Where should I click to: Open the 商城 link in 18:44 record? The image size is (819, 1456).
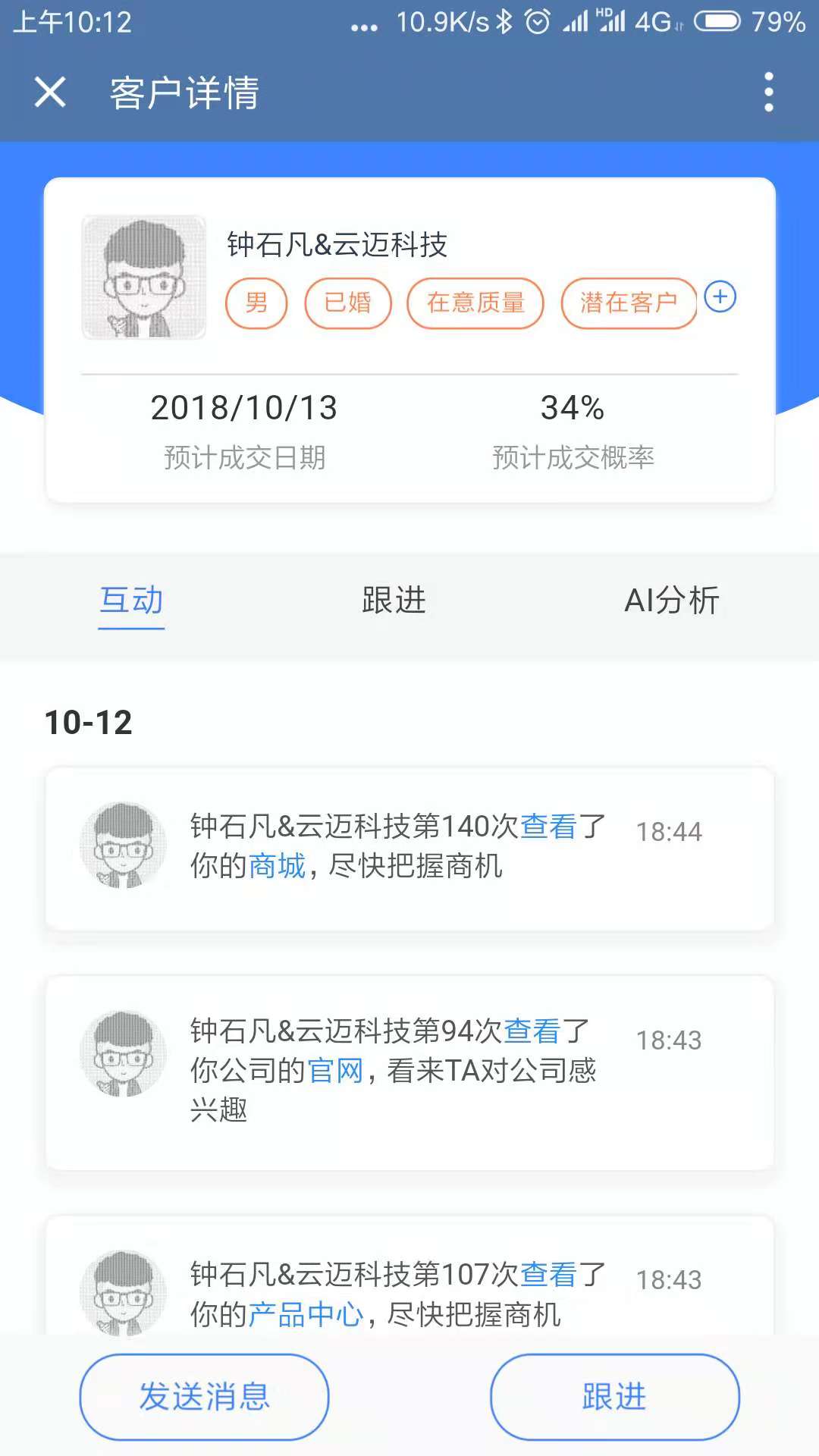click(x=277, y=865)
